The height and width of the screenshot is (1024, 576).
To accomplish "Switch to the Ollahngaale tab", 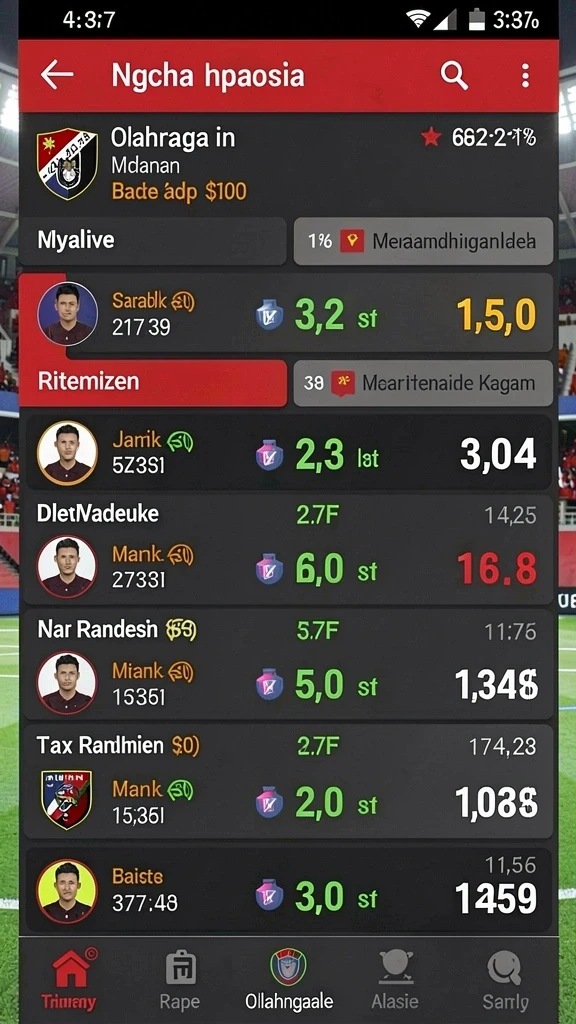I will [x=289, y=980].
